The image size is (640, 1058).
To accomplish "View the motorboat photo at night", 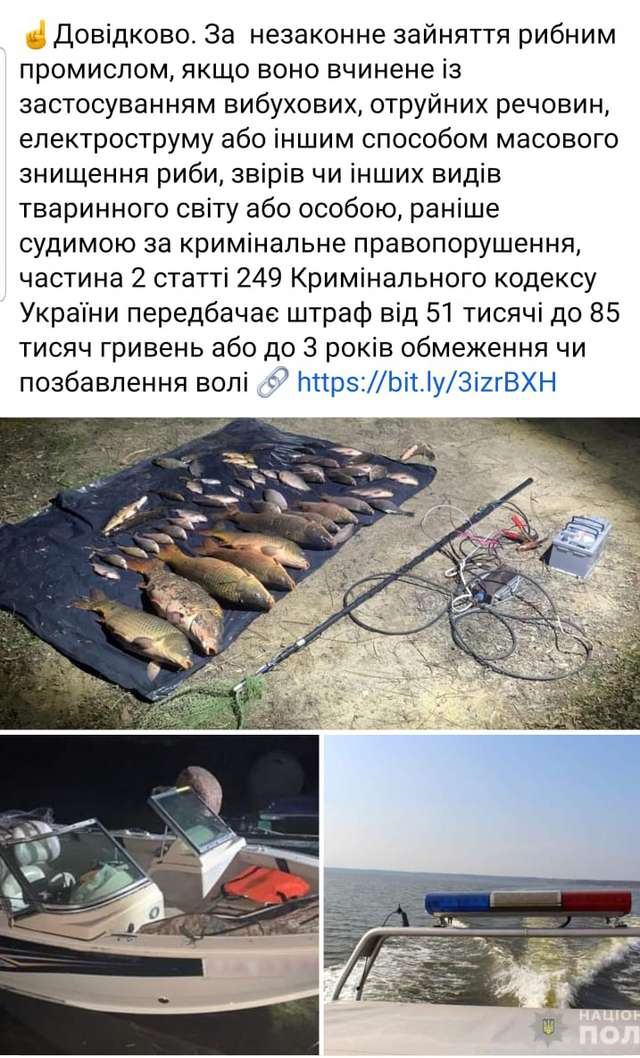I will coord(160,895).
